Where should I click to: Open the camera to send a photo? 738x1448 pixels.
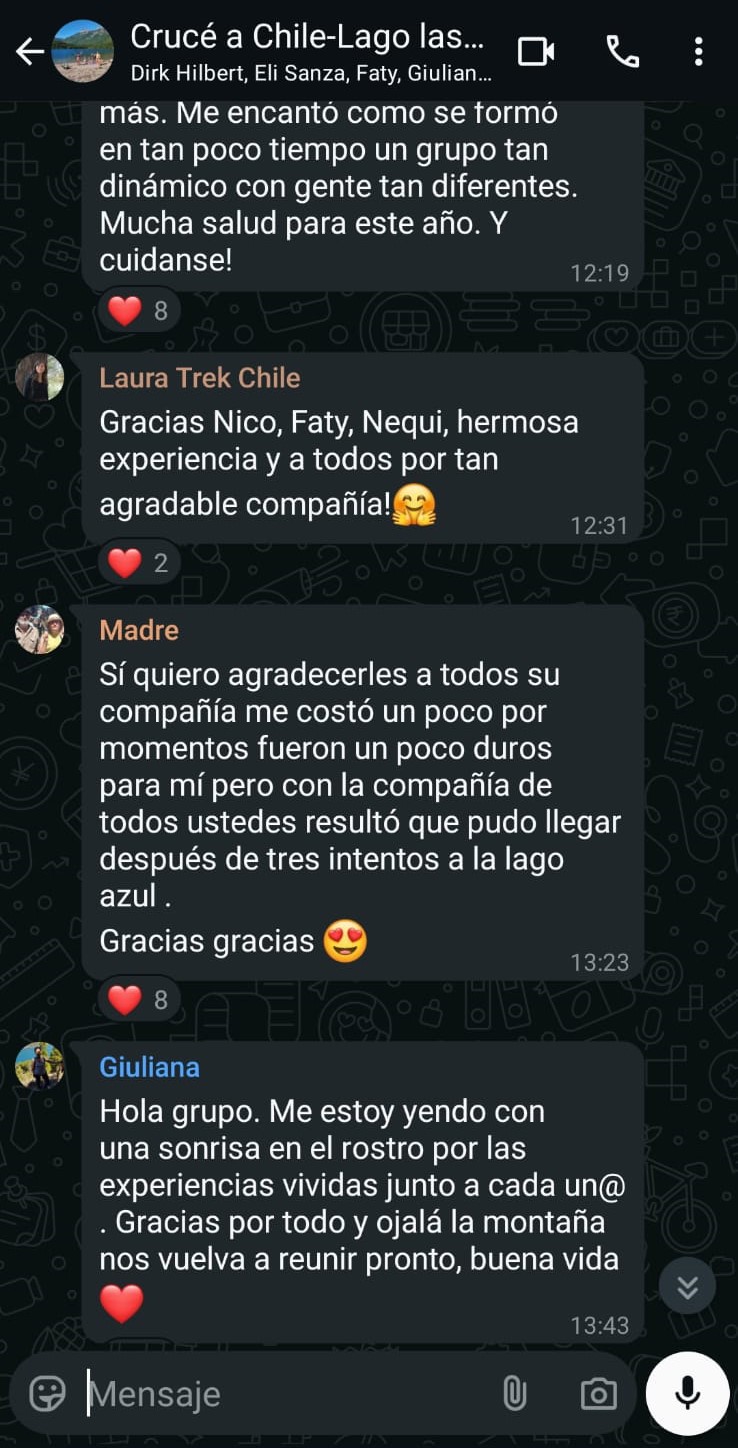click(598, 1393)
